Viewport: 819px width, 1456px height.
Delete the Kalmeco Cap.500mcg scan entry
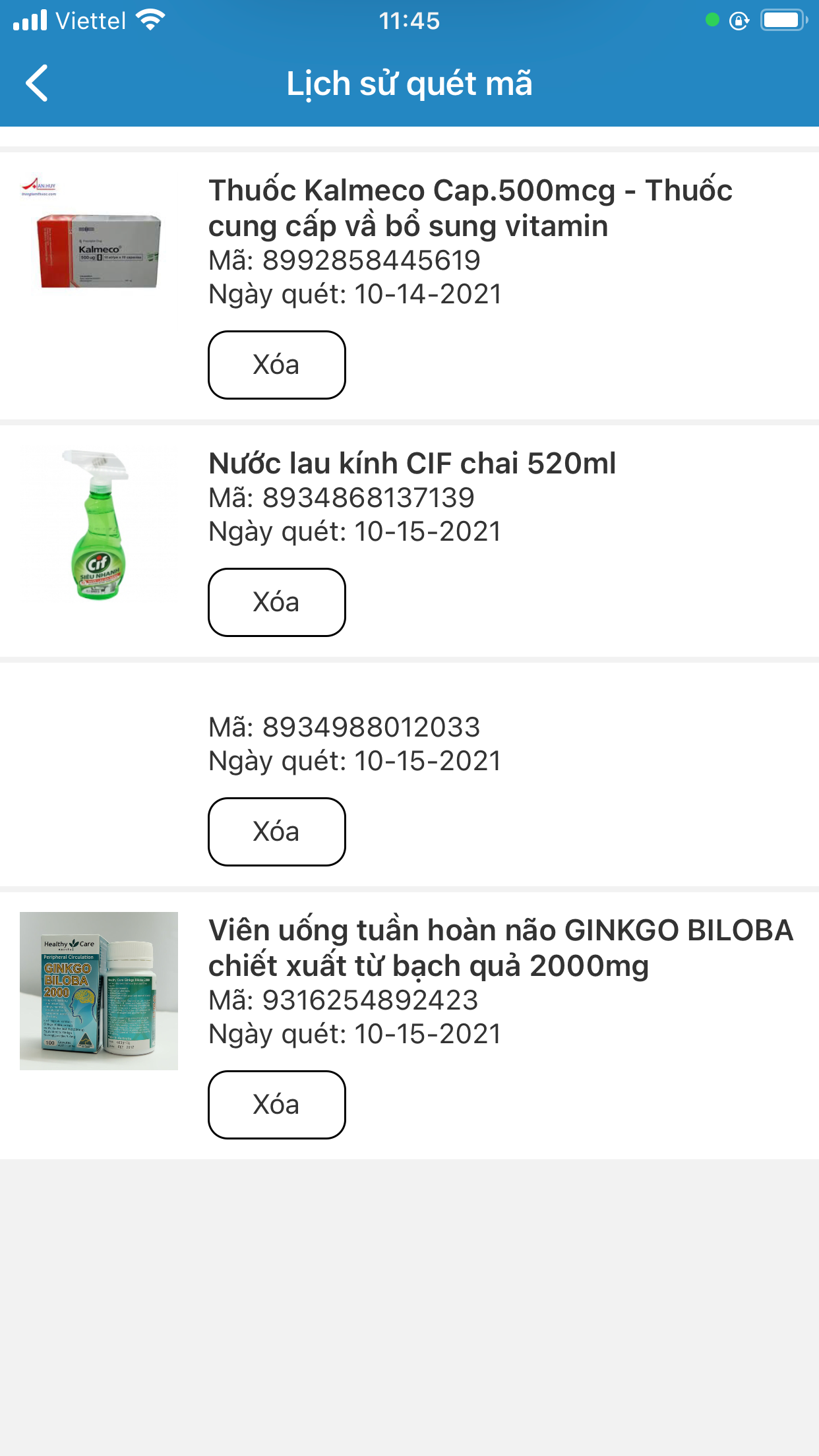pyautogui.click(x=276, y=365)
